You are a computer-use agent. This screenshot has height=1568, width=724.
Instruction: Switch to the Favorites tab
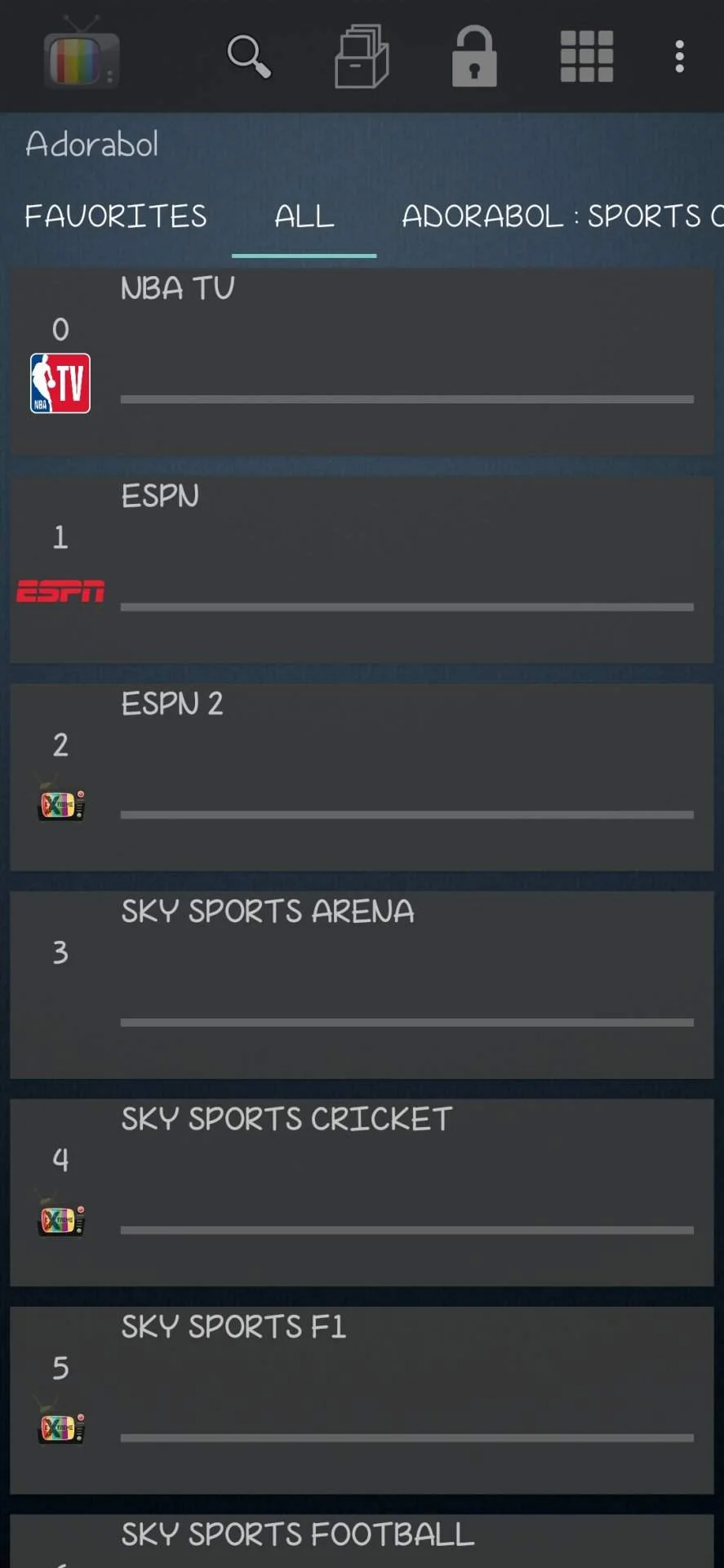tap(116, 216)
